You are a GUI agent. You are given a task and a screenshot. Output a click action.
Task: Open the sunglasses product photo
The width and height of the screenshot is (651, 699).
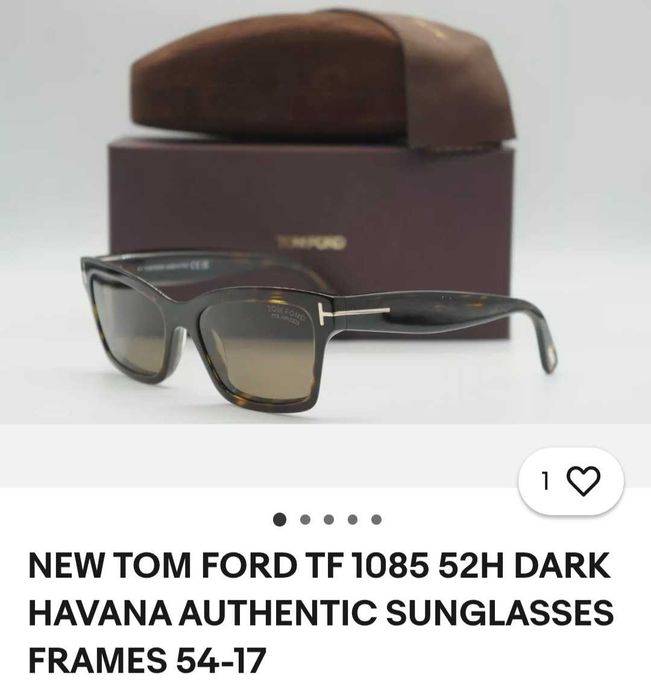click(326, 212)
